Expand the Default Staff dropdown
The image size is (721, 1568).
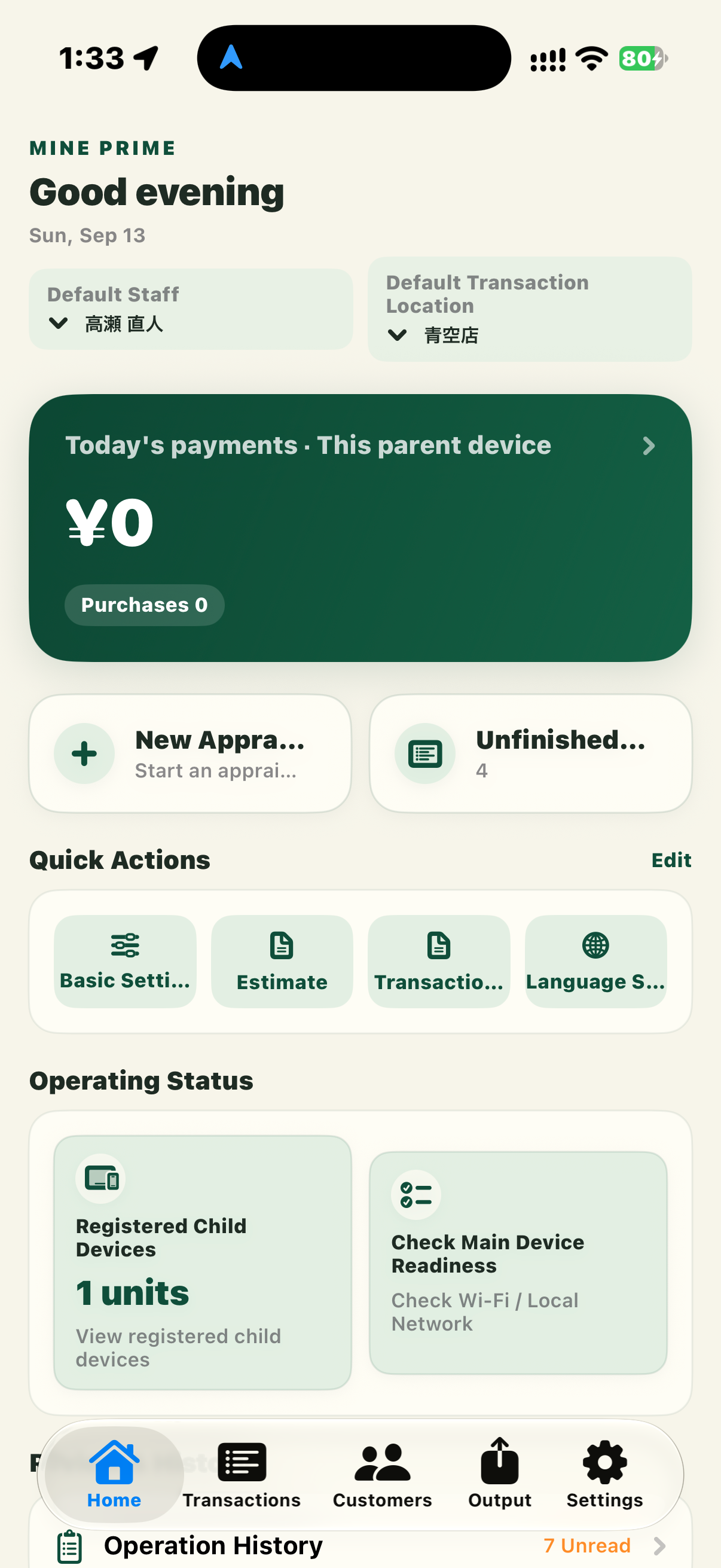pos(191,309)
